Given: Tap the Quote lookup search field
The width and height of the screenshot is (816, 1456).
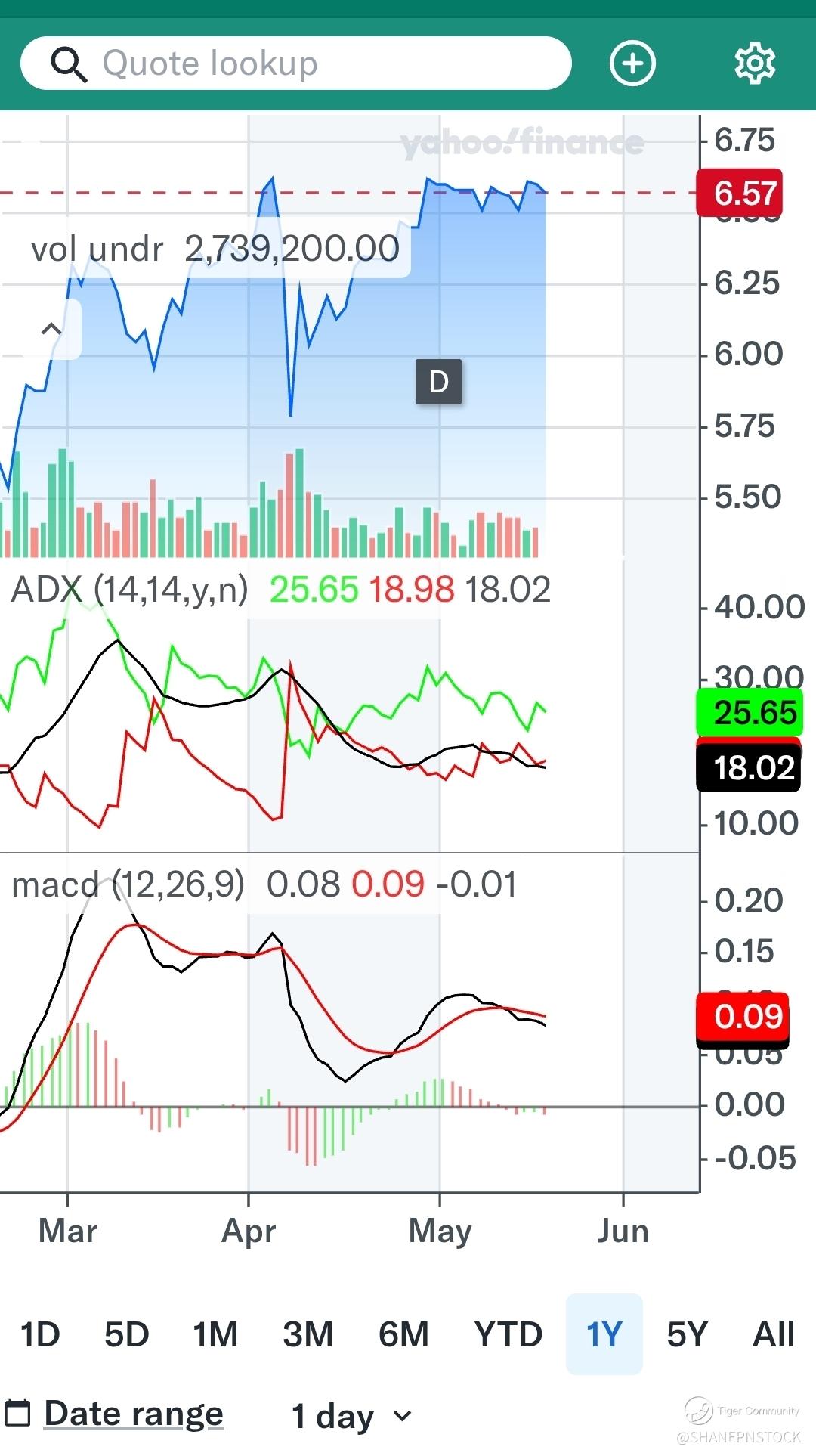Looking at the screenshot, I should [x=295, y=64].
